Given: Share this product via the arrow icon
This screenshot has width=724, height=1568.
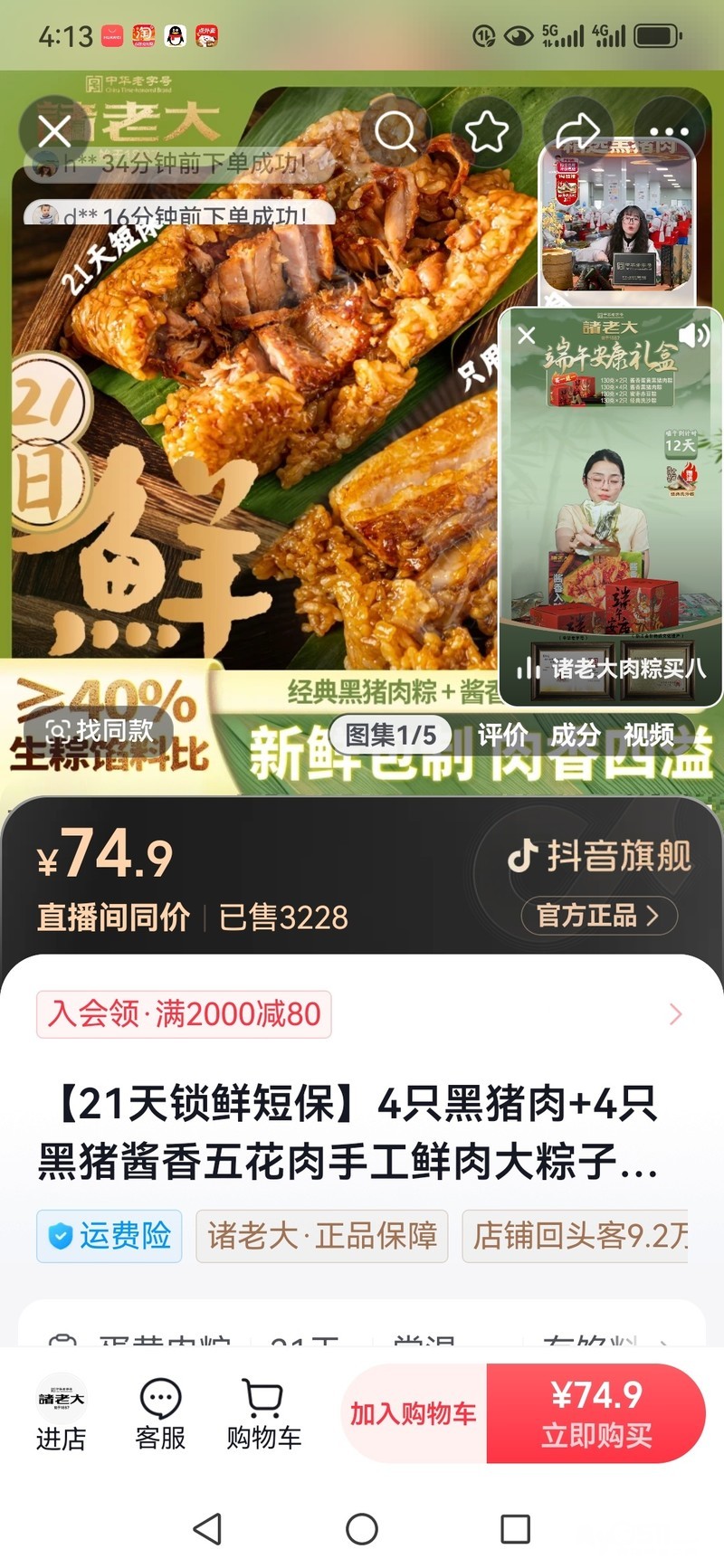Looking at the screenshot, I should (577, 132).
